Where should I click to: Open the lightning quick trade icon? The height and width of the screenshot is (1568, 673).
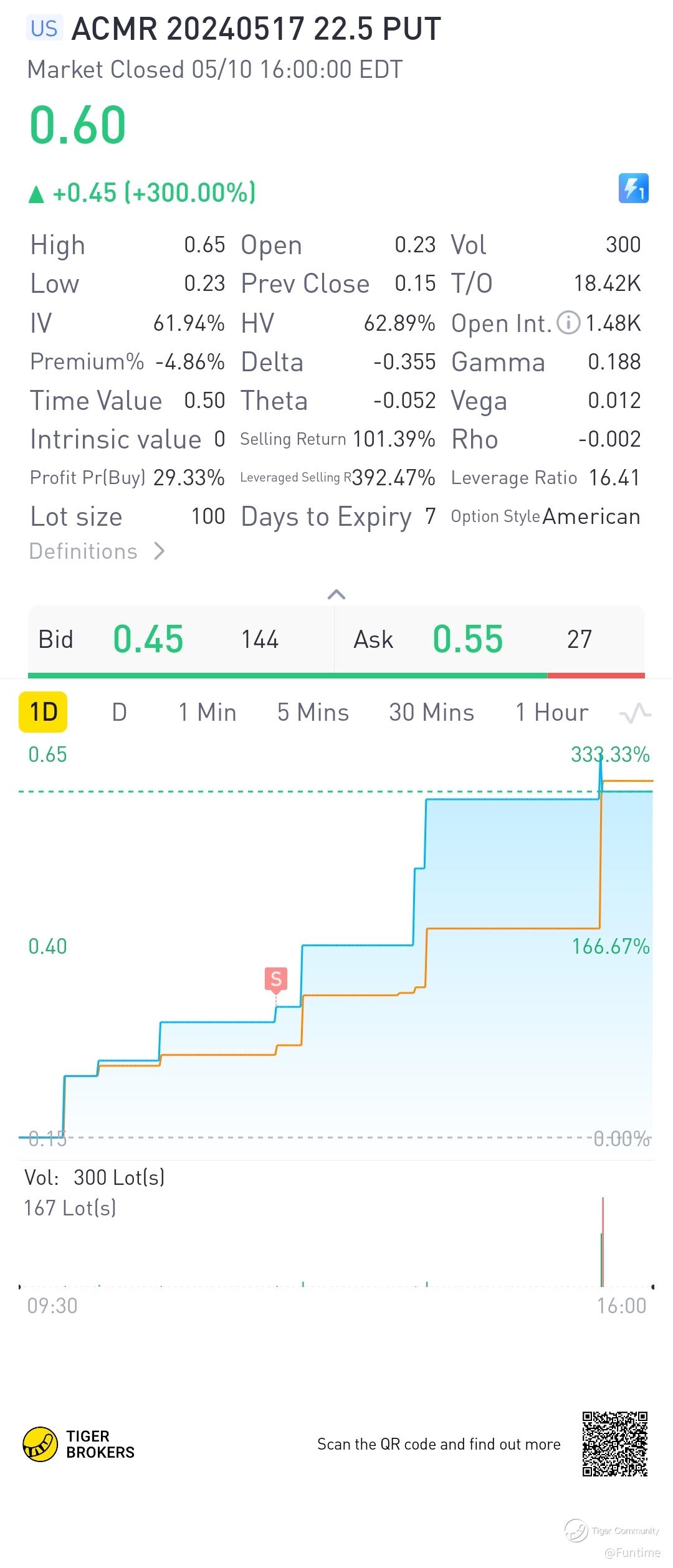(x=633, y=188)
